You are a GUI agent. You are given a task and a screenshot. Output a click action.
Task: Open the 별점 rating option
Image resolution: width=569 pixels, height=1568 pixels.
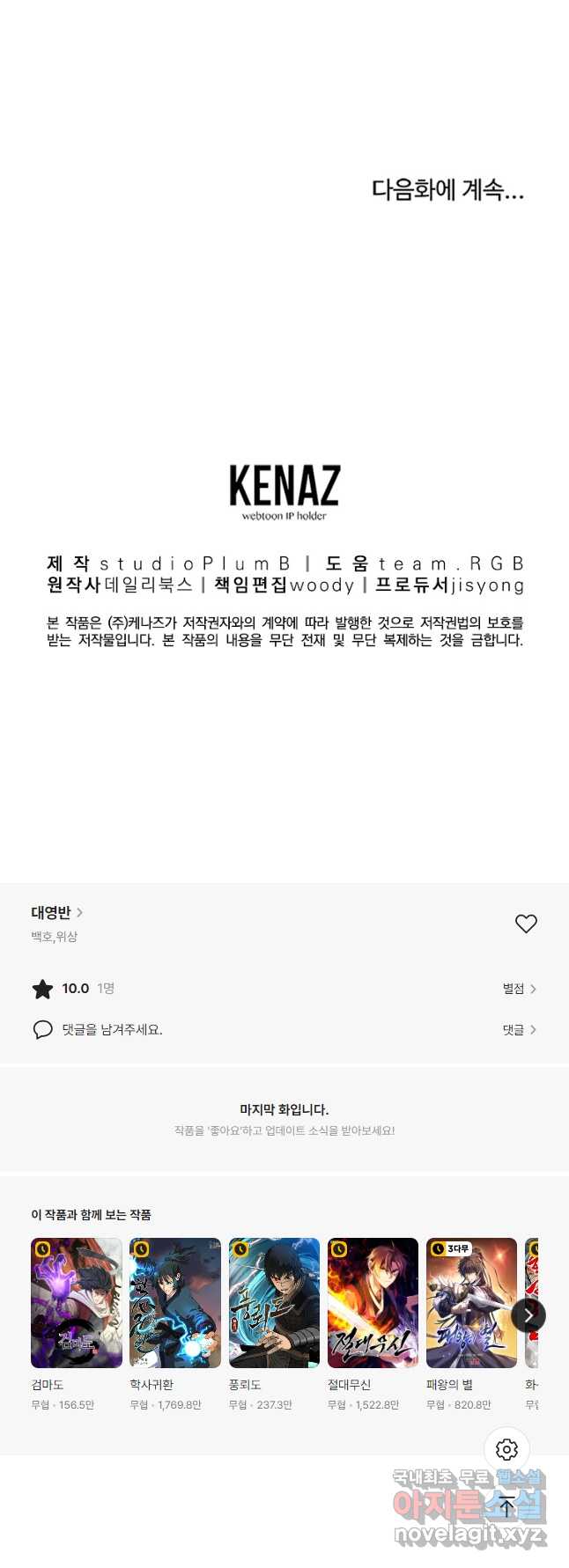(519, 989)
